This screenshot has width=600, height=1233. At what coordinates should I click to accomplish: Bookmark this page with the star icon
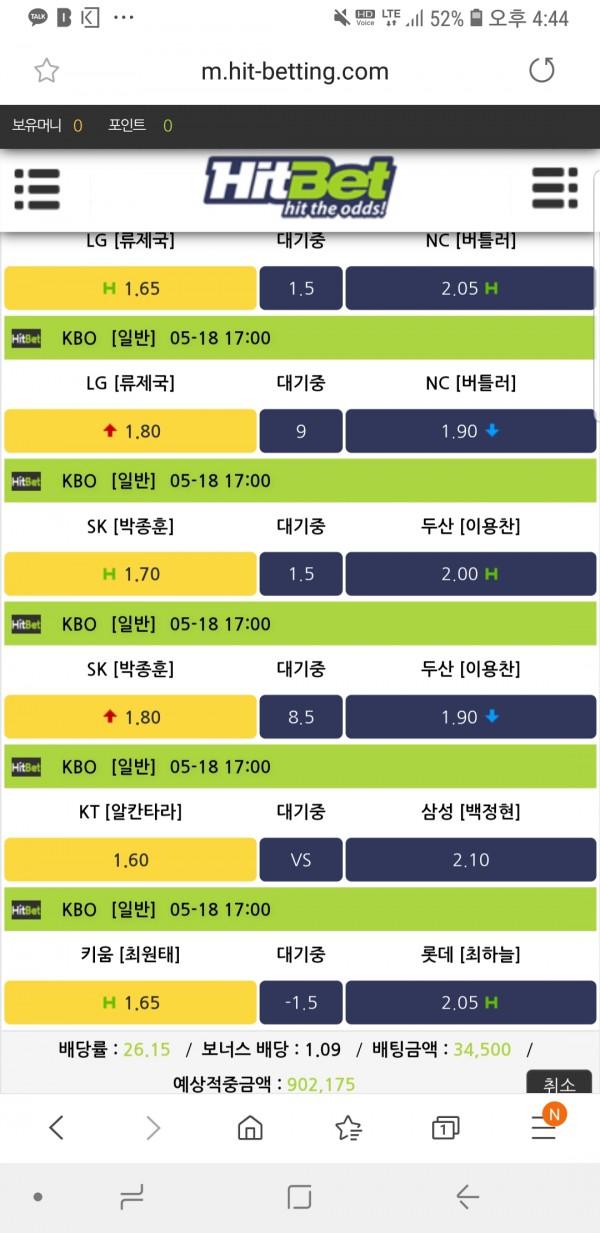point(46,70)
